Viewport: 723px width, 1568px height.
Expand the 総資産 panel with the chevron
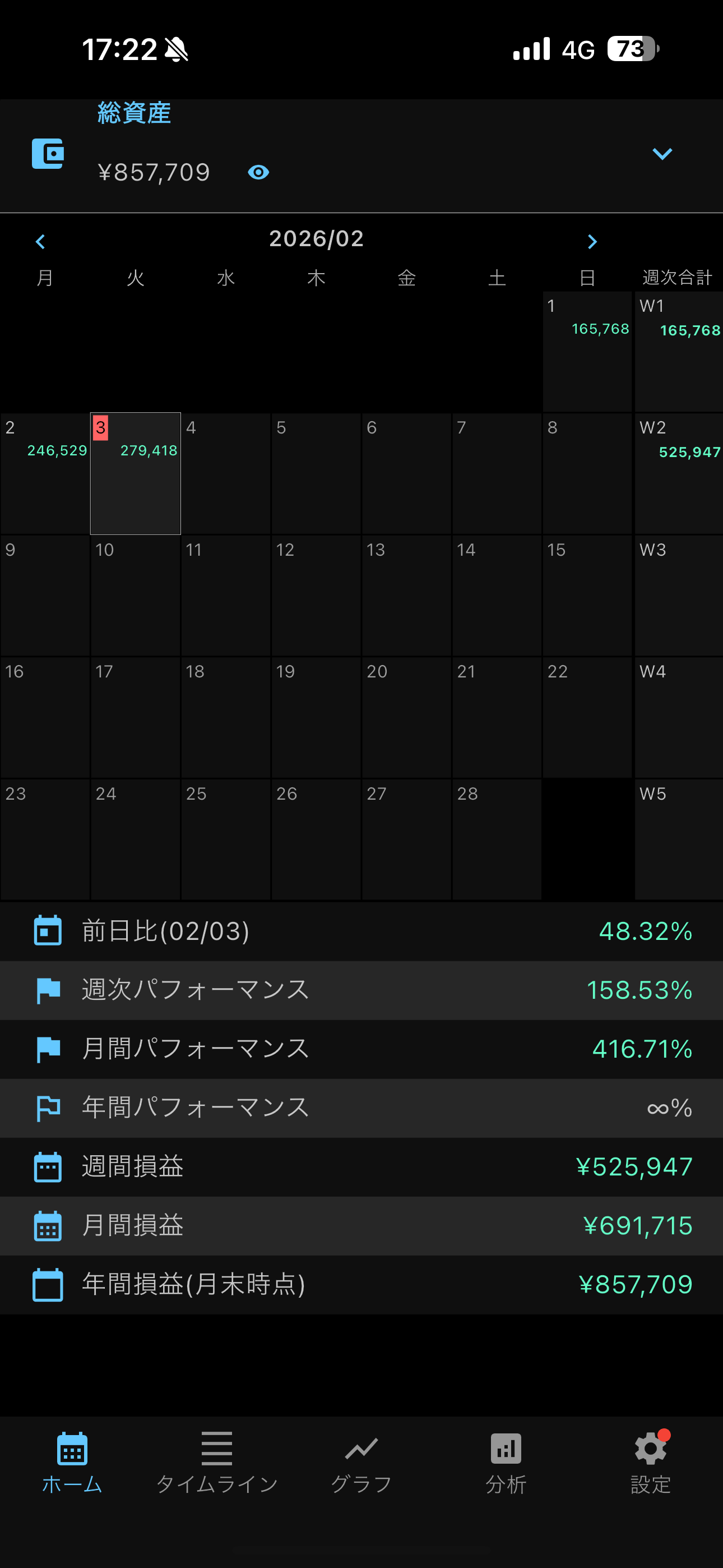coord(661,154)
